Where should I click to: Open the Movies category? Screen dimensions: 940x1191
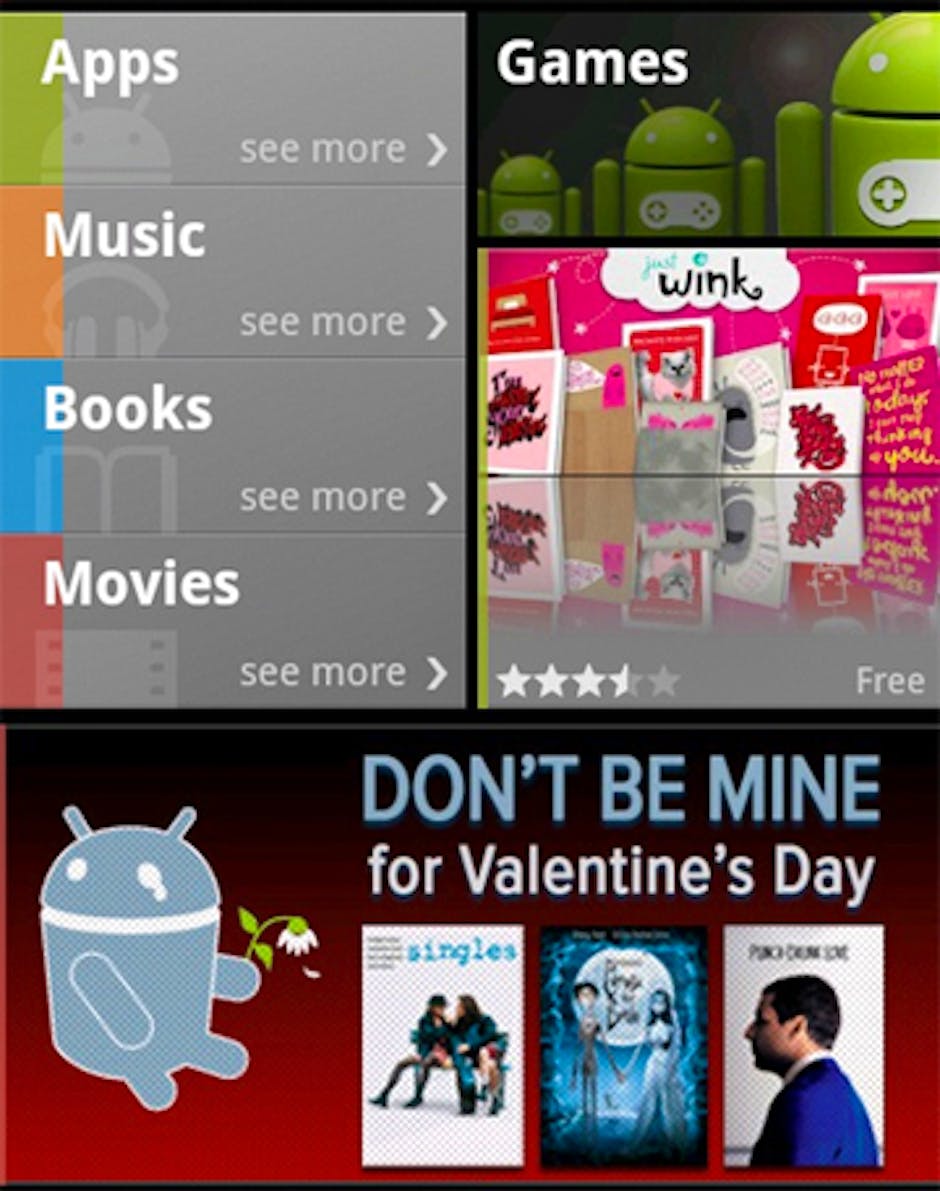233,620
